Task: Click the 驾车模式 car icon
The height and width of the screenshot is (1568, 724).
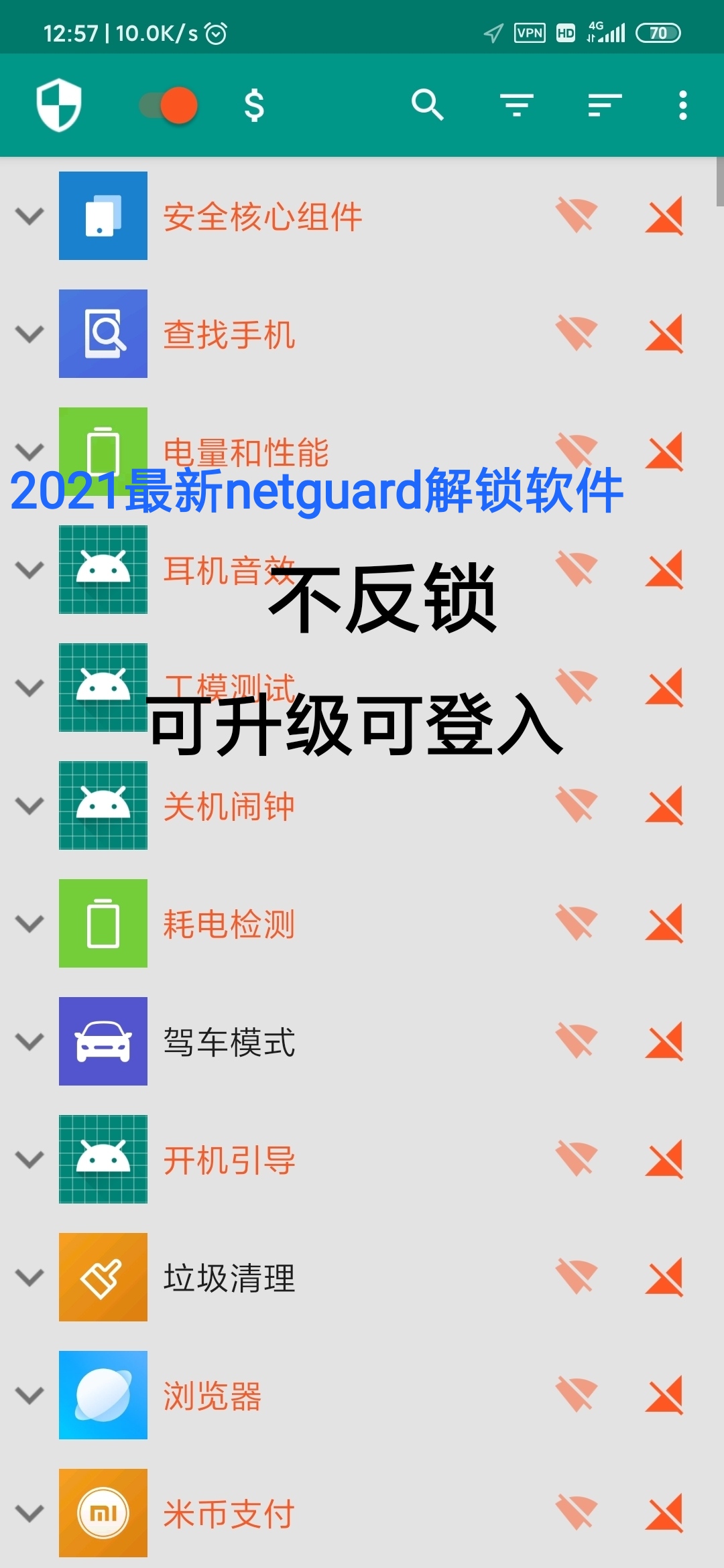Action: point(103,1041)
